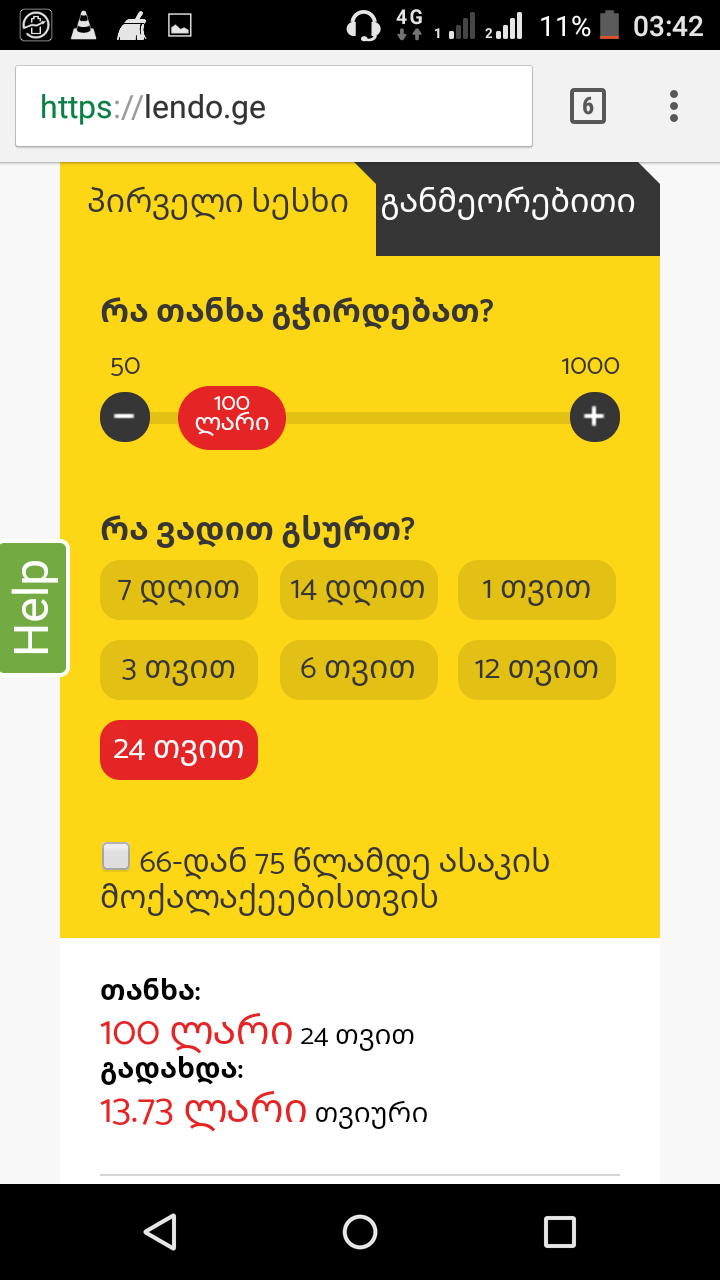
Task: Check the 66-დან 75 წლამდე checkbox
Action: click(117, 857)
